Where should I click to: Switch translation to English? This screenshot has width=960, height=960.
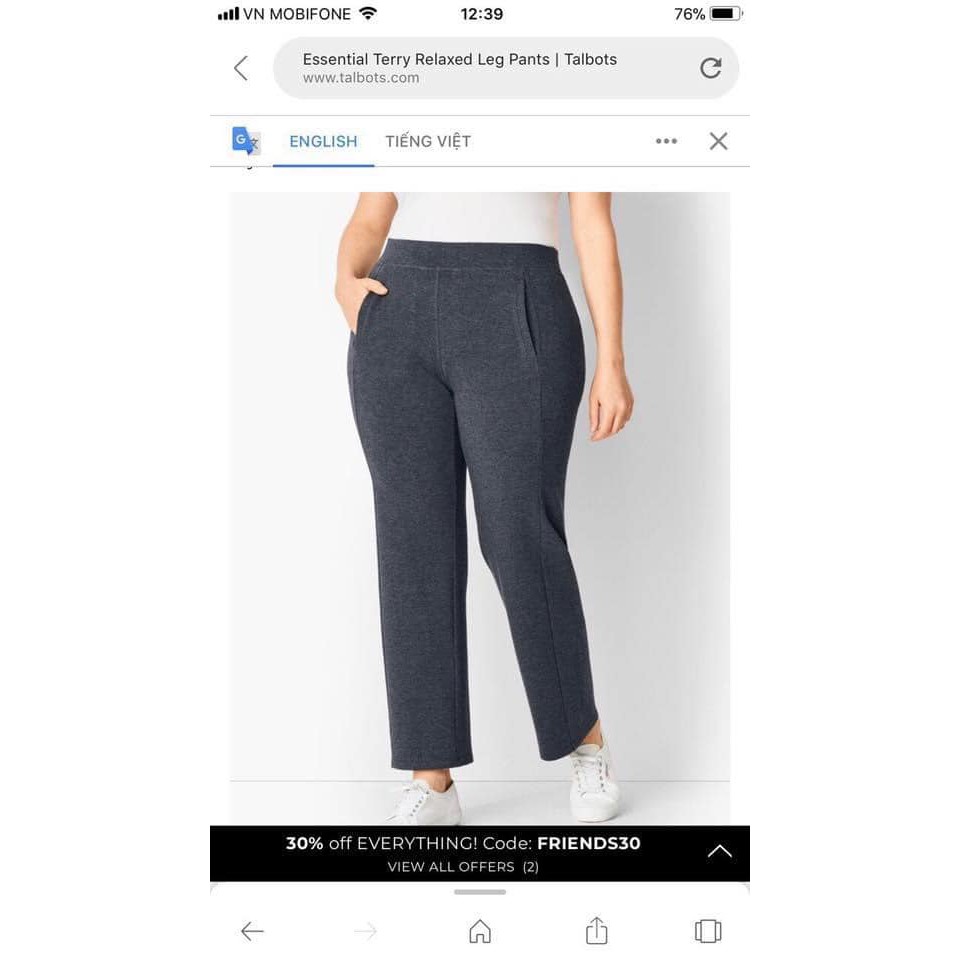[x=323, y=141]
